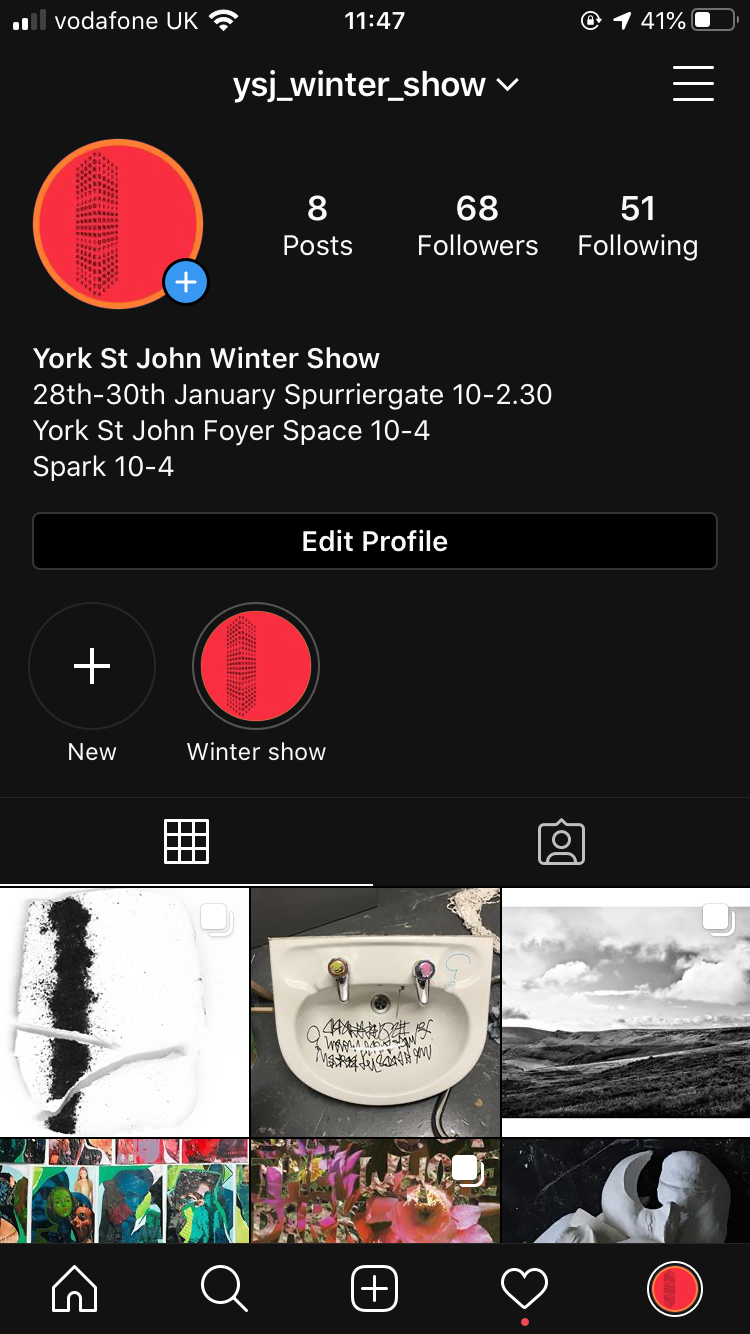
Task: Open the Search and explore tab
Action: (224, 1289)
